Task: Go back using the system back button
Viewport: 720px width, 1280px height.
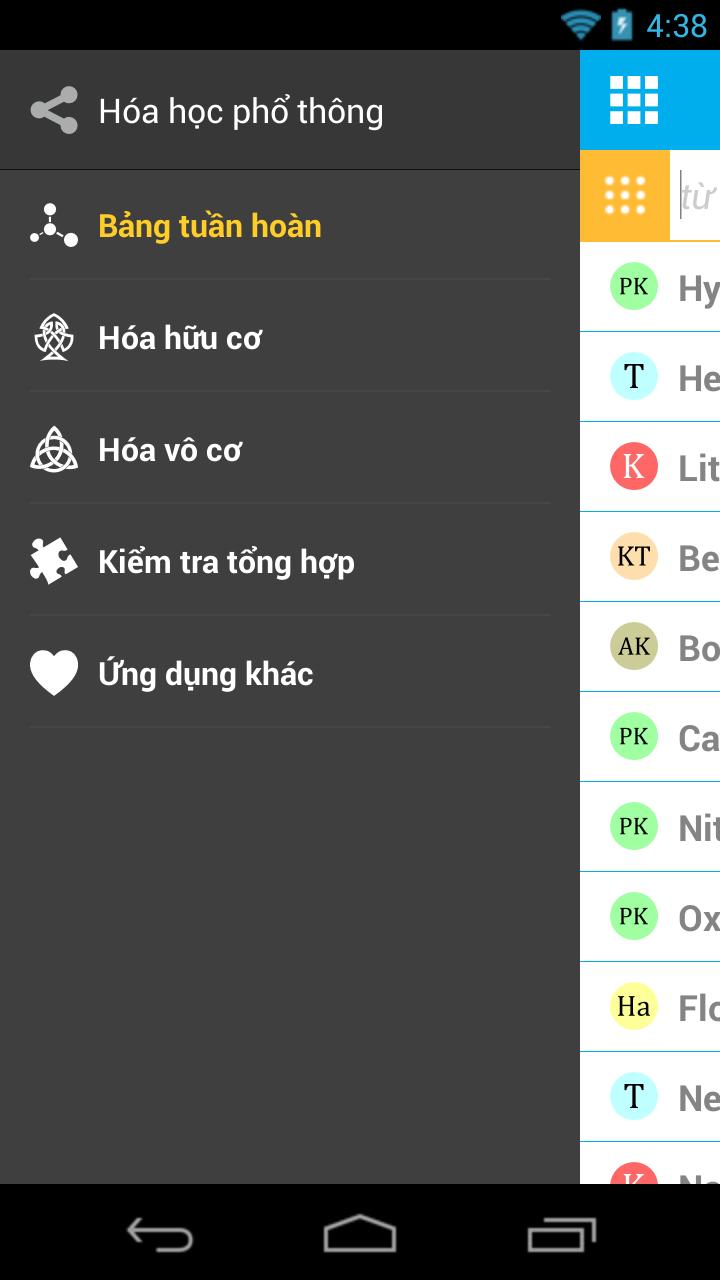Action: point(160,1234)
